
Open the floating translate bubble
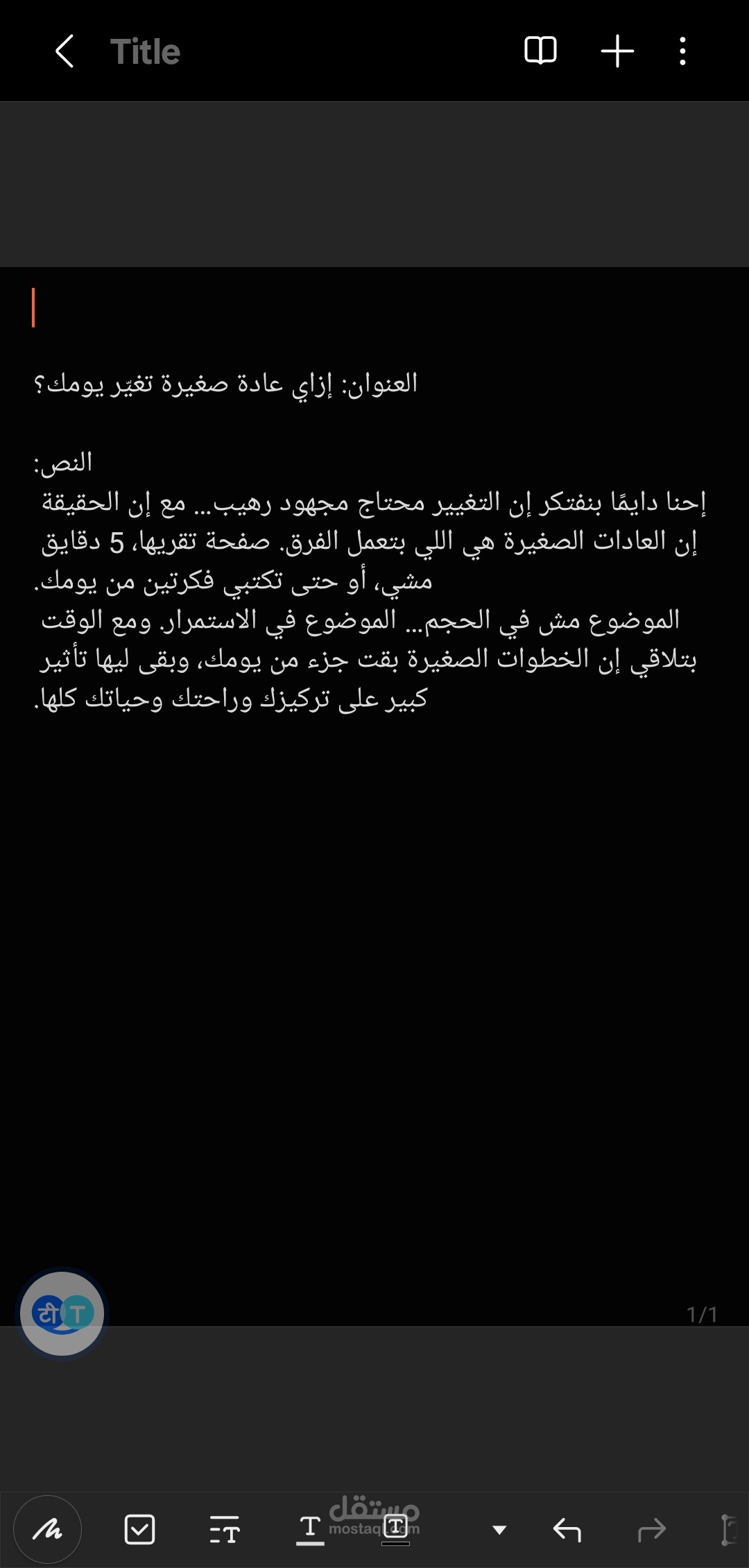coord(62,1313)
